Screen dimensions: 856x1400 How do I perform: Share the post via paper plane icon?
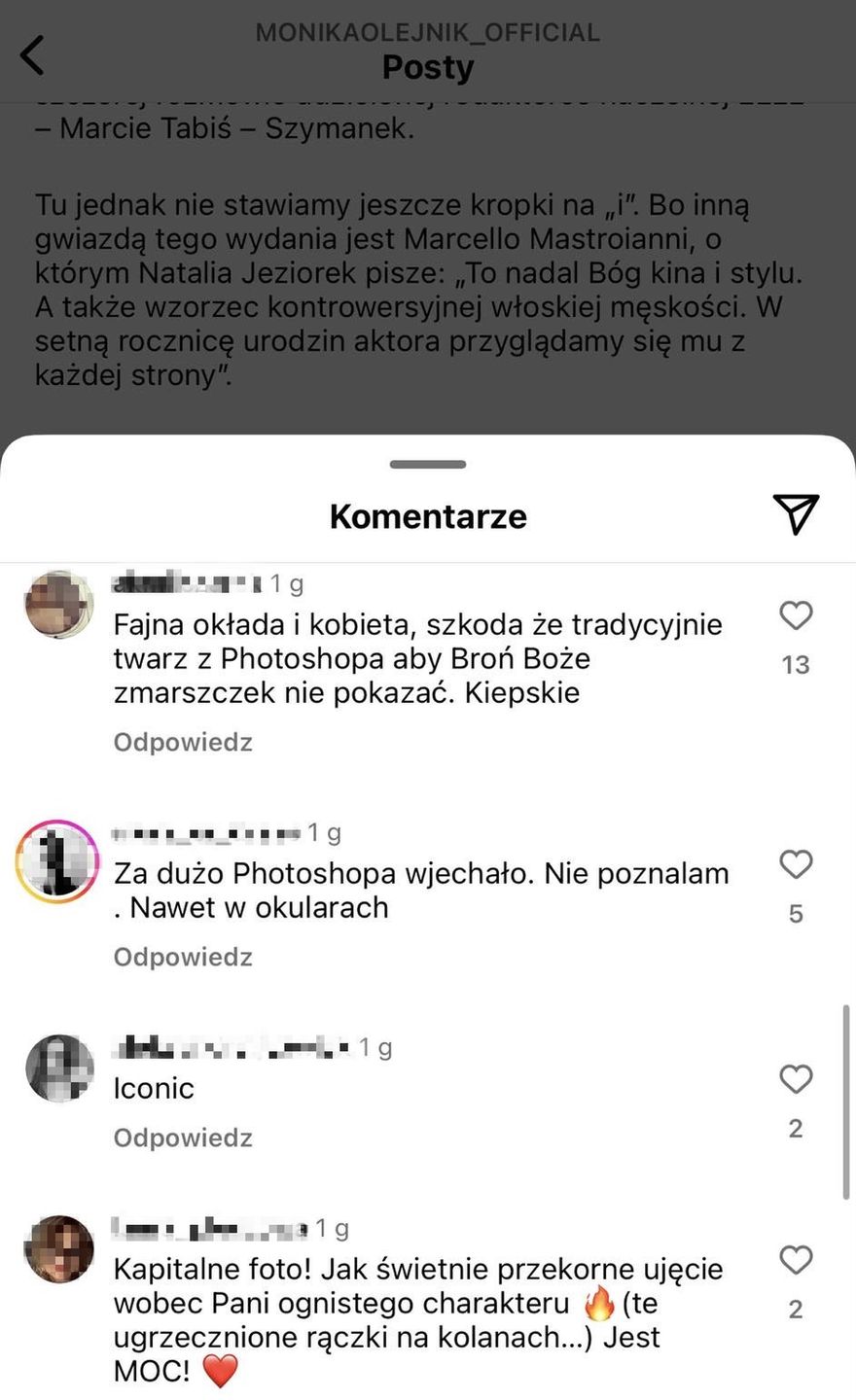coord(796,514)
